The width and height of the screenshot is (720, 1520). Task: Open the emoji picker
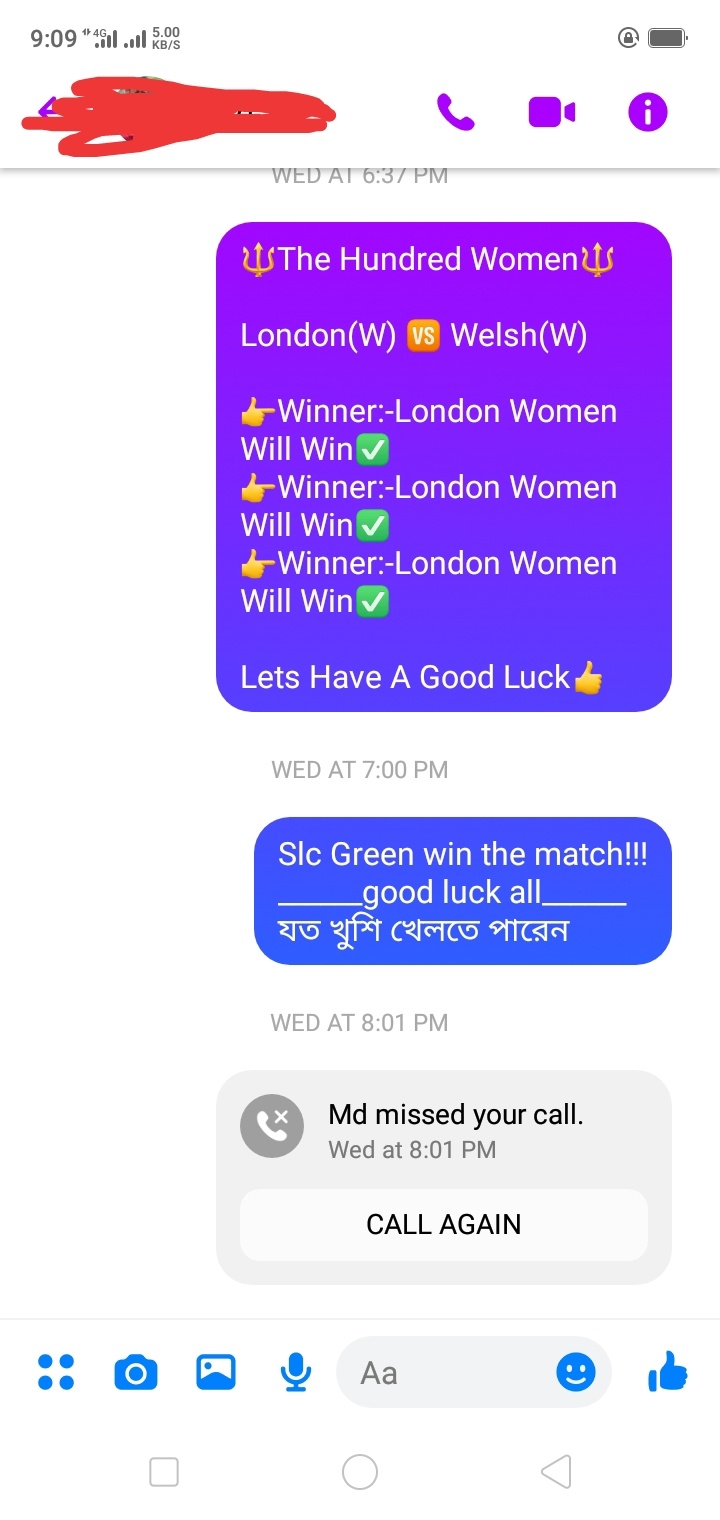point(575,1372)
